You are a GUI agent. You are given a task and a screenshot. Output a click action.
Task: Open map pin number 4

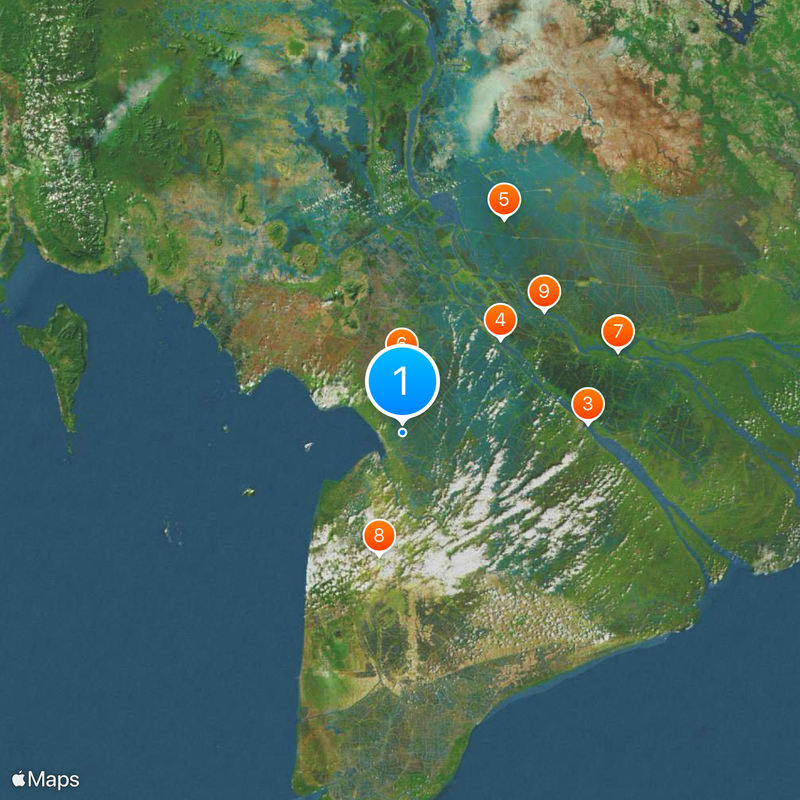(500, 321)
